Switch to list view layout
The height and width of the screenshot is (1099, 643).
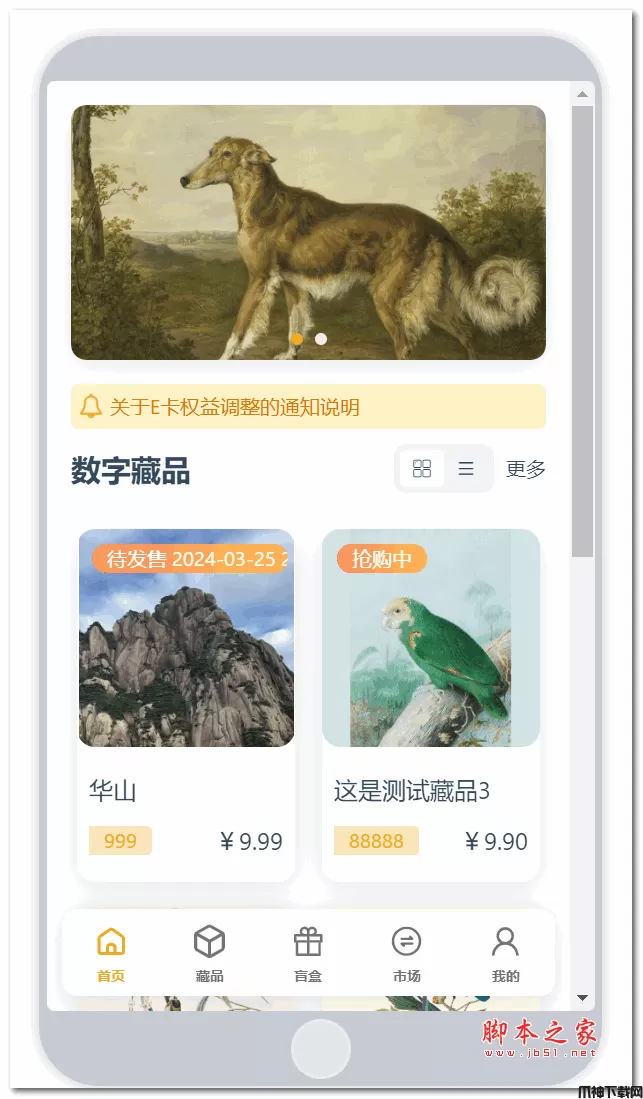tap(466, 469)
